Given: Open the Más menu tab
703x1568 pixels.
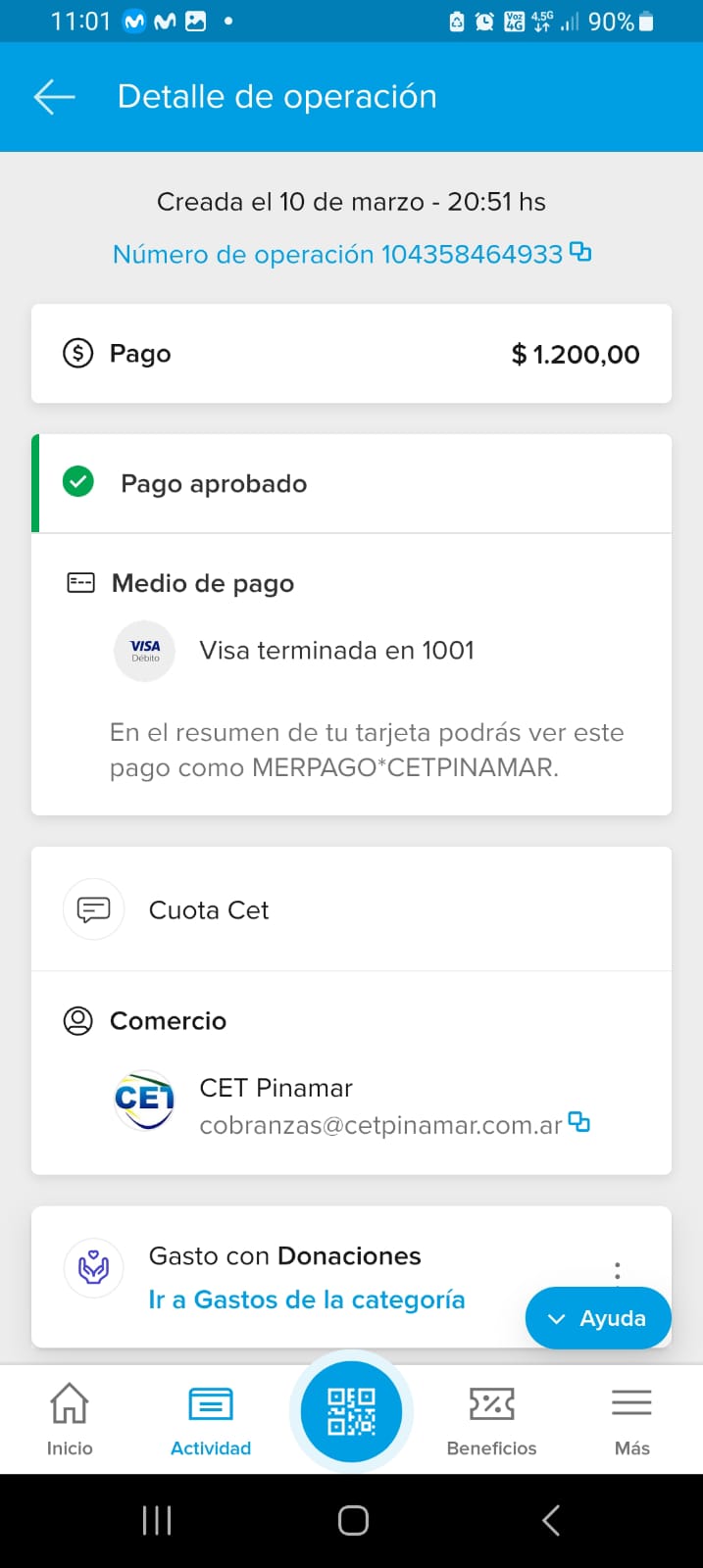Looking at the screenshot, I should click(x=631, y=1417).
